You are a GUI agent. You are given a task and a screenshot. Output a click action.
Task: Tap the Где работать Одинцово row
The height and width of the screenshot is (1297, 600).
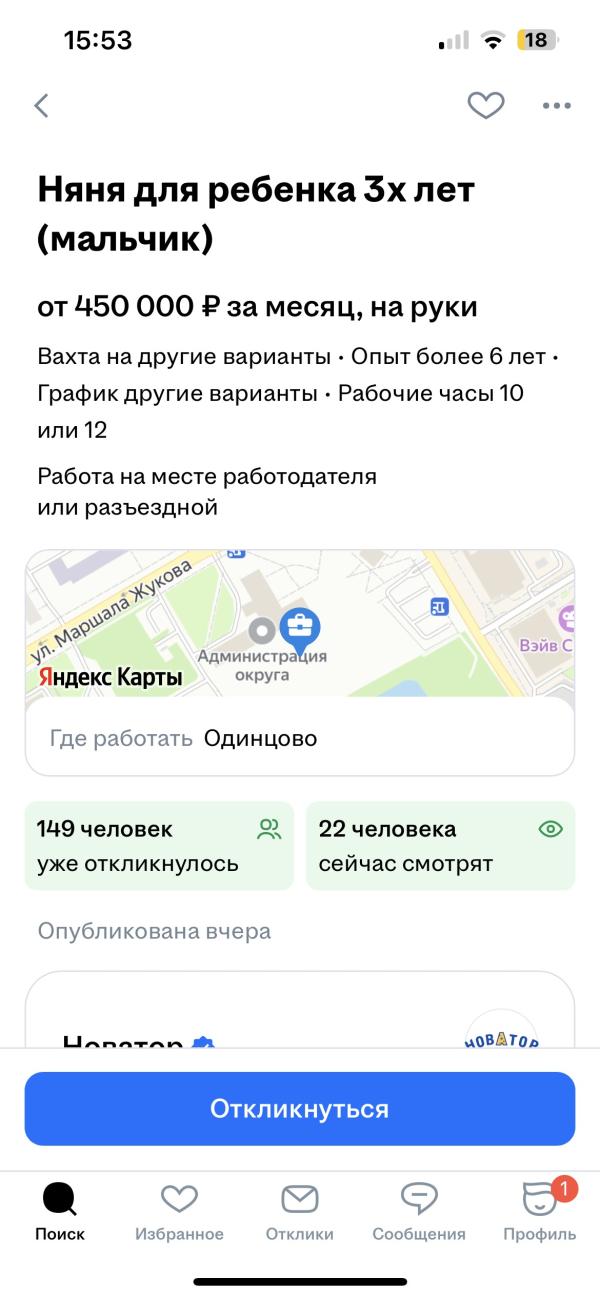(x=300, y=738)
